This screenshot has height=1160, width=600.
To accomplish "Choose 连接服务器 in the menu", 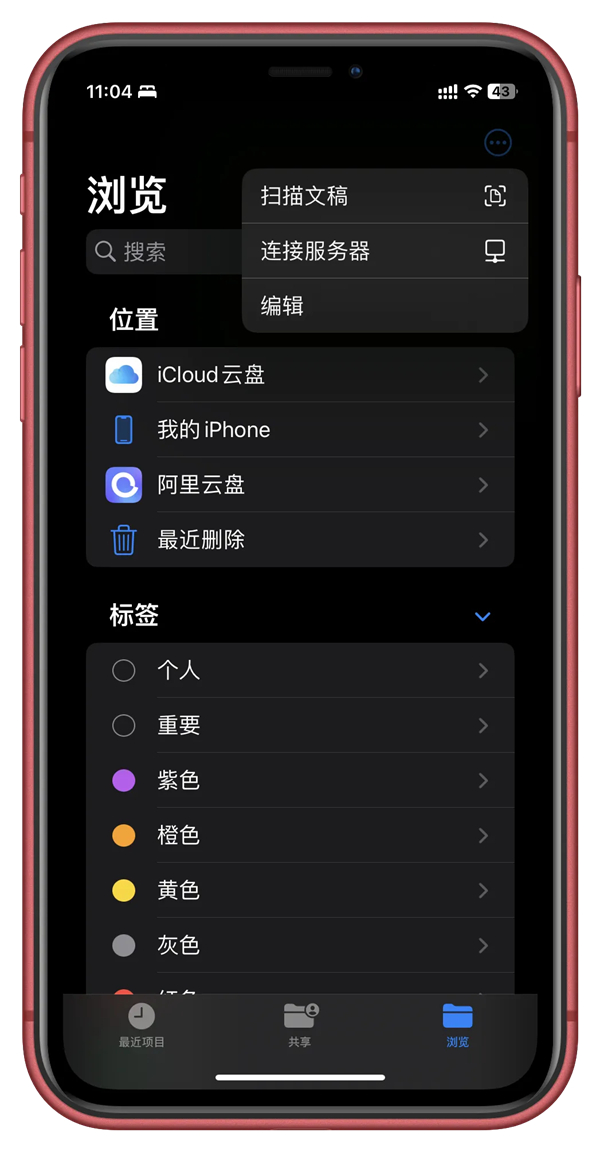I will pos(384,251).
